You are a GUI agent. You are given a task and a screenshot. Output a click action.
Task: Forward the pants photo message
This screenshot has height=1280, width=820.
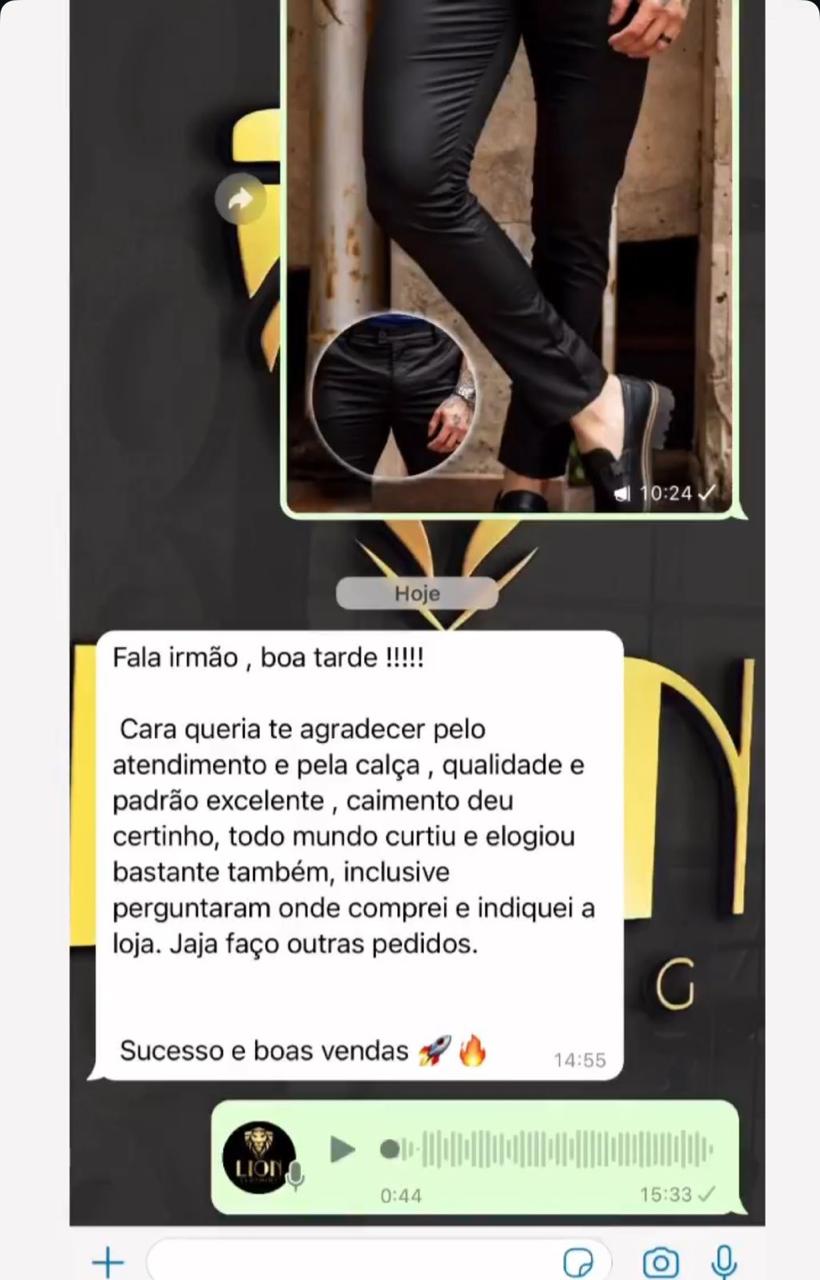click(x=241, y=200)
